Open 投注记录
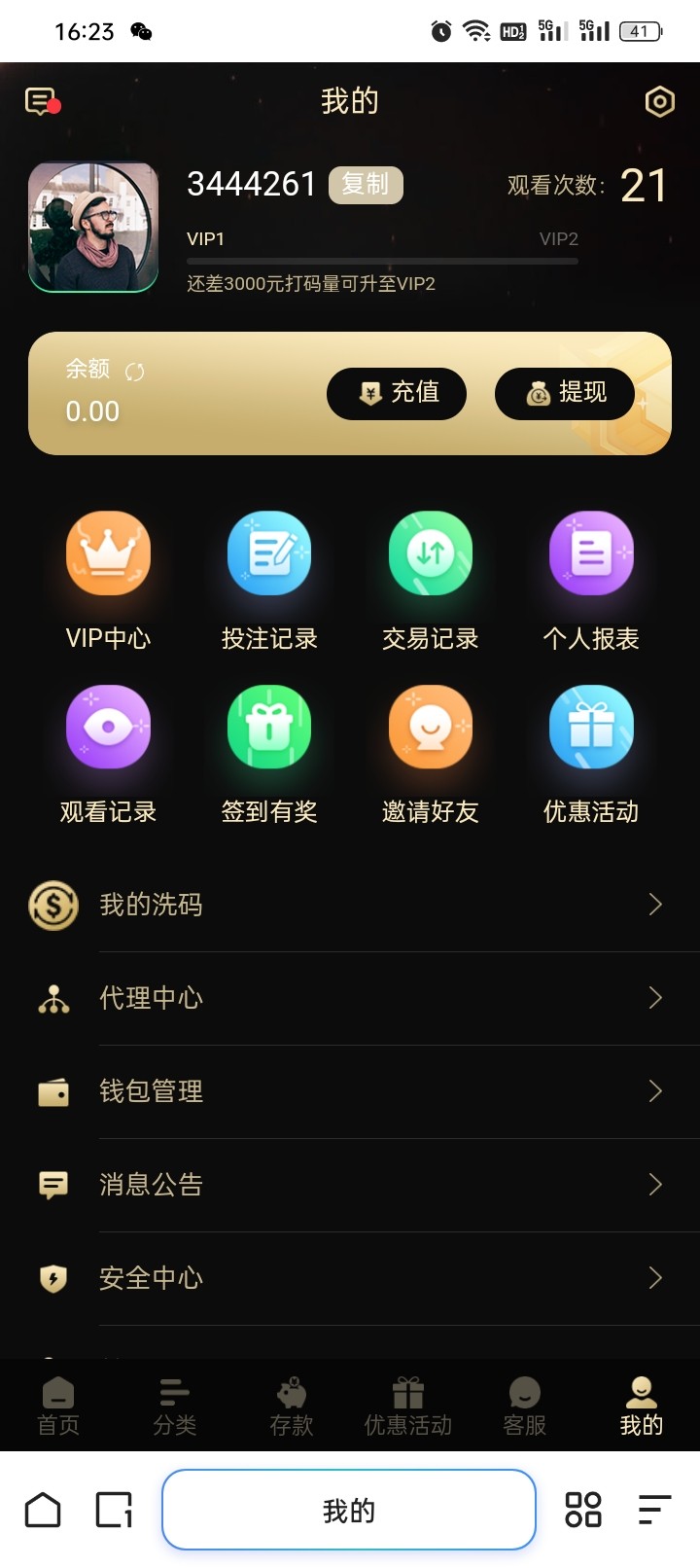This screenshot has width=700, height=1568. pyautogui.click(x=269, y=574)
